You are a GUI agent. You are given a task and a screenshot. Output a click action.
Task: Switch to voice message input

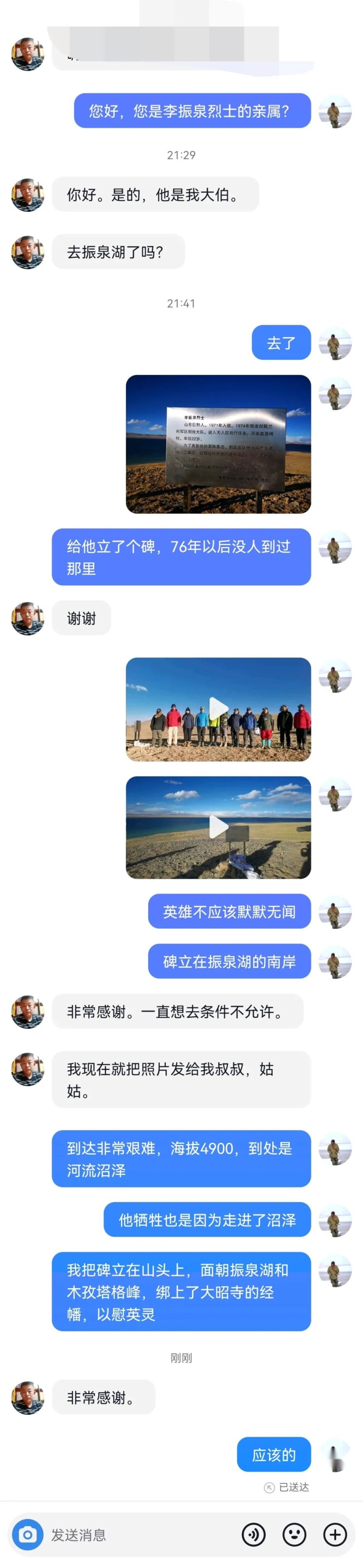pyautogui.click(x=254, y=1534)
